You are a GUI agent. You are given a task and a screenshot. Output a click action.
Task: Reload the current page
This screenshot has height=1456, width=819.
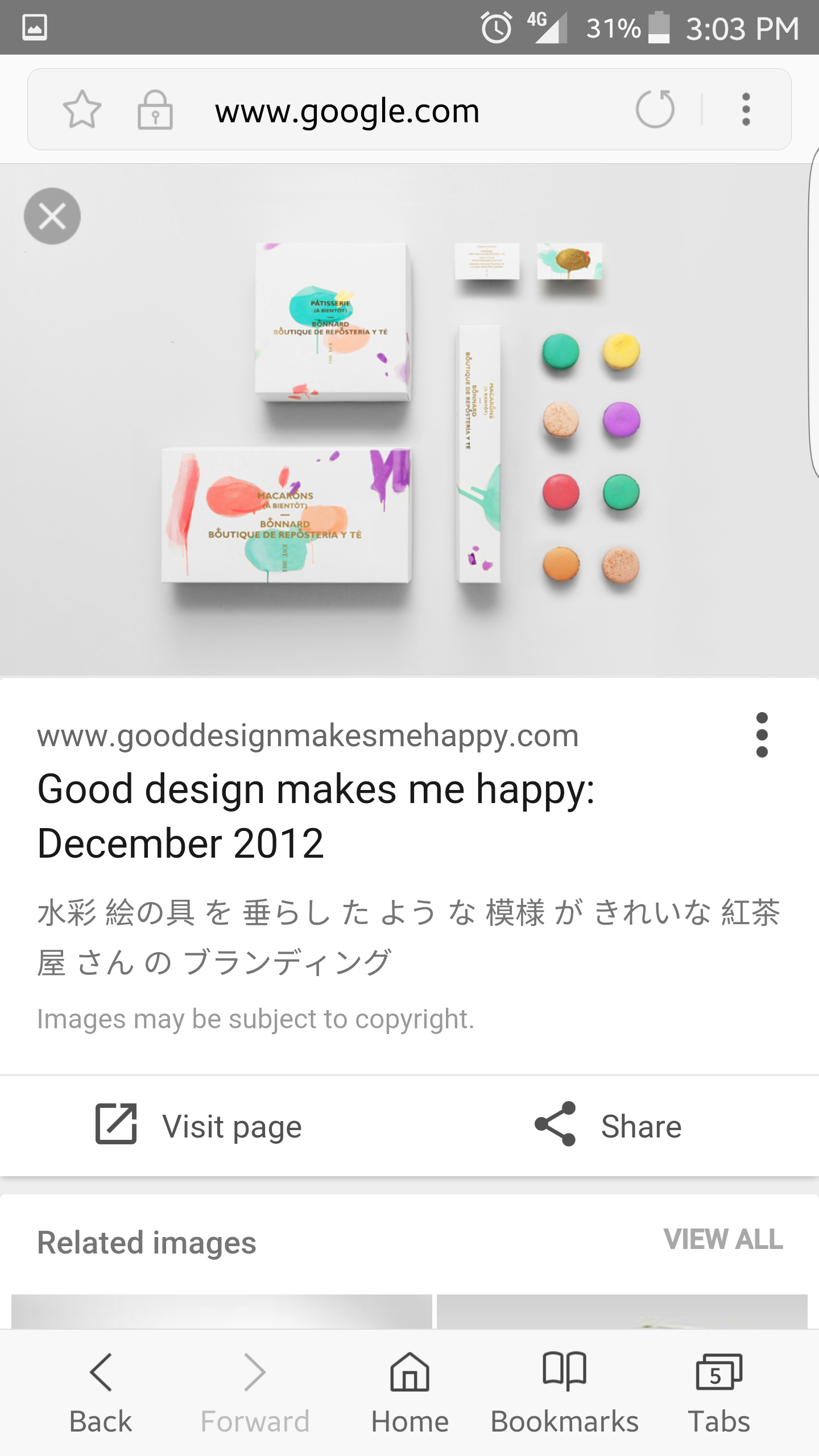(655, 109)
